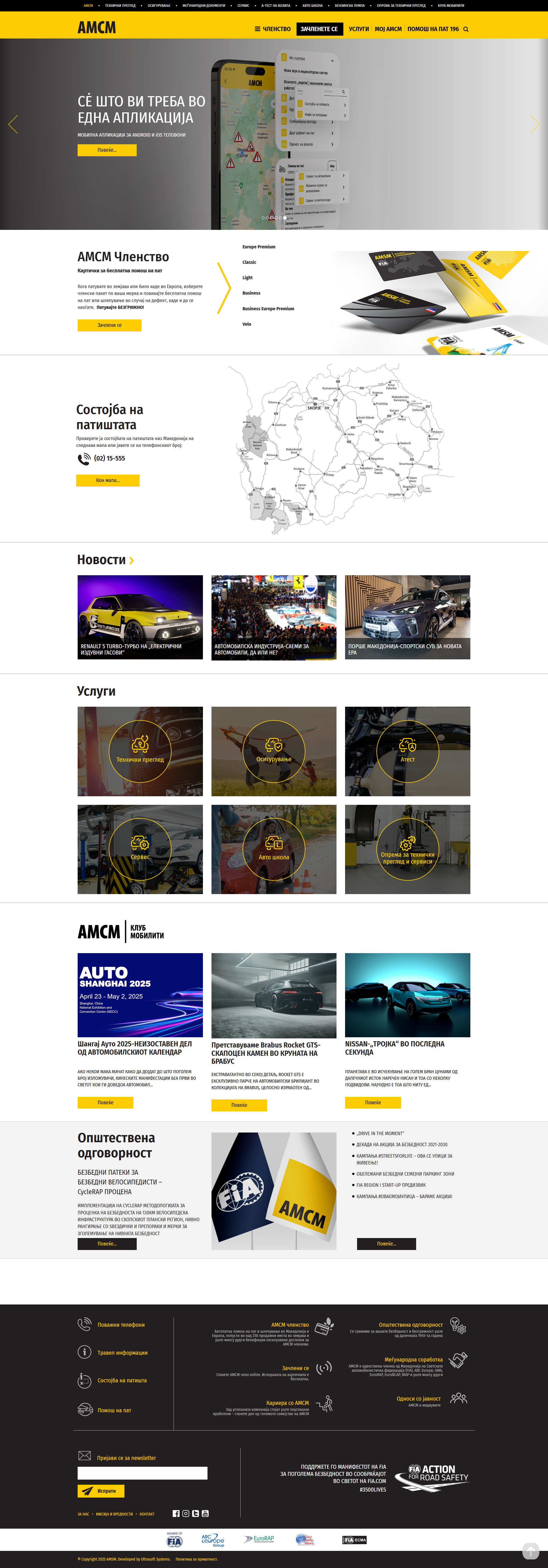Viewport: 548px width, 1568px height.
Task: Focus the newsletter email field
Action: [x=142, y=1473]
